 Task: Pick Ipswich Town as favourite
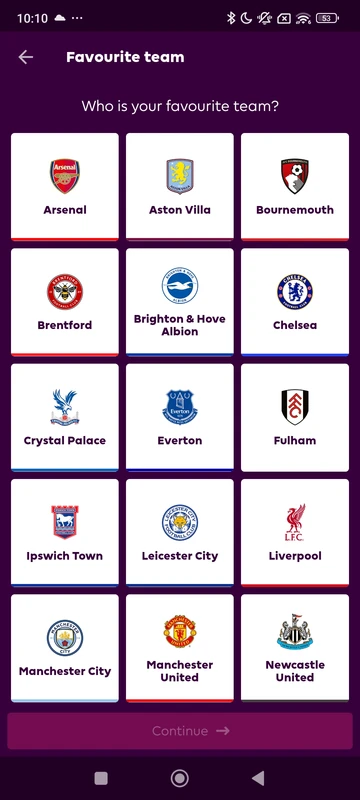(65, 533)
